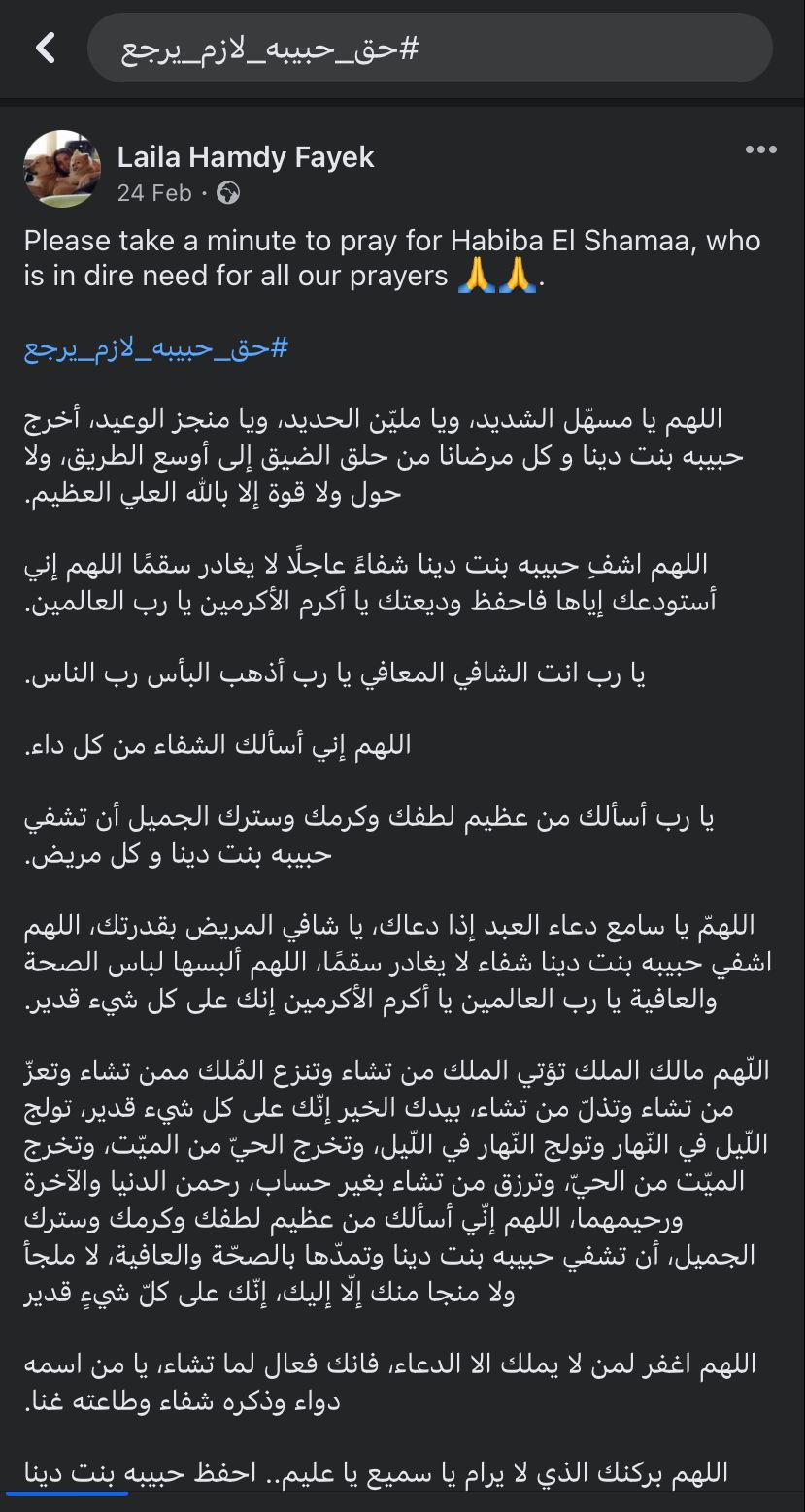View the post's 24 Feb timestamp
This screenshot has width=805, height=1512.
(x=154, y=193)
